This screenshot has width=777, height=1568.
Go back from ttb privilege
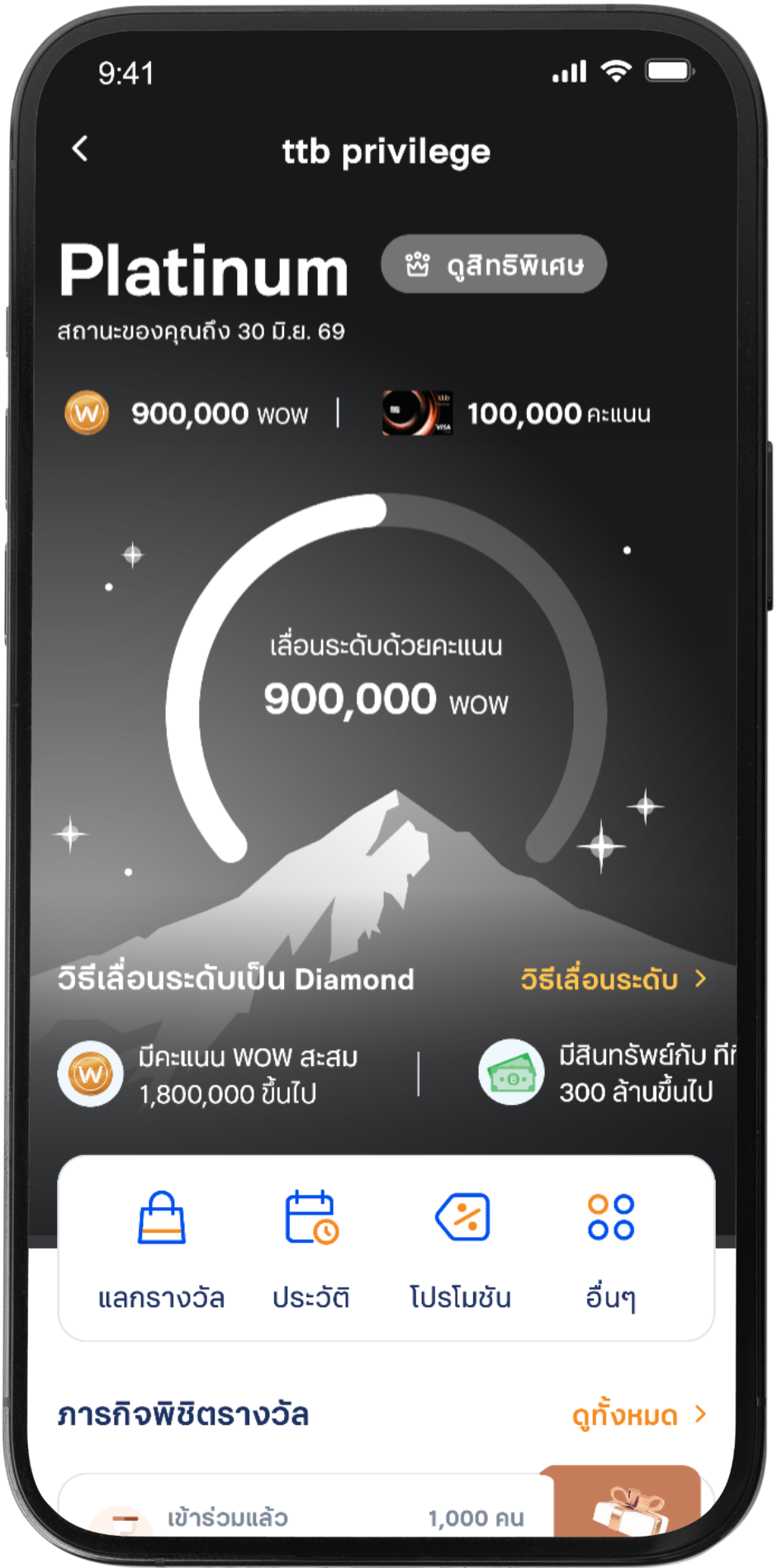coord(80,149)
